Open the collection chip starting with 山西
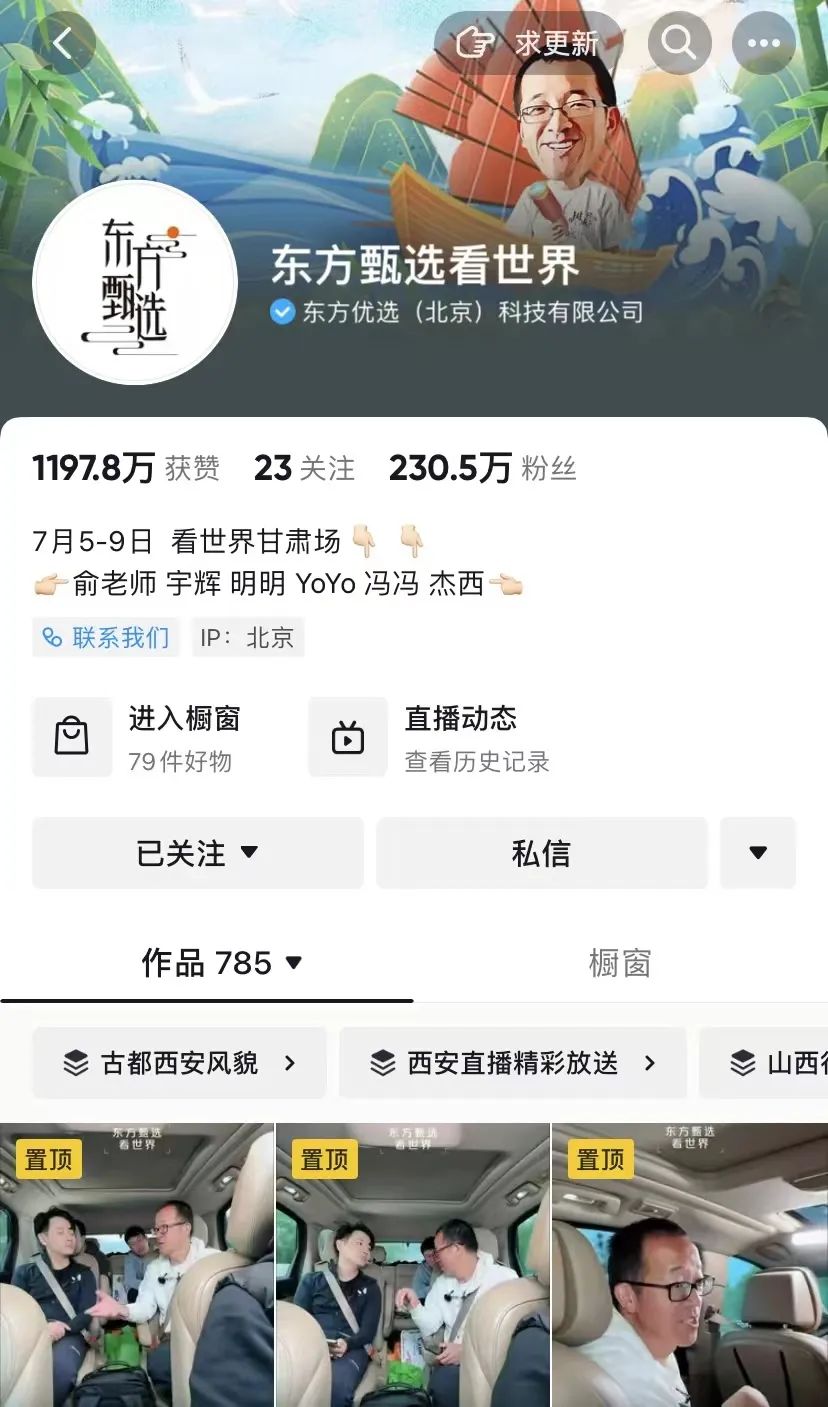The height and width of the screenshot is (1407, 828). coord(770,1062)
